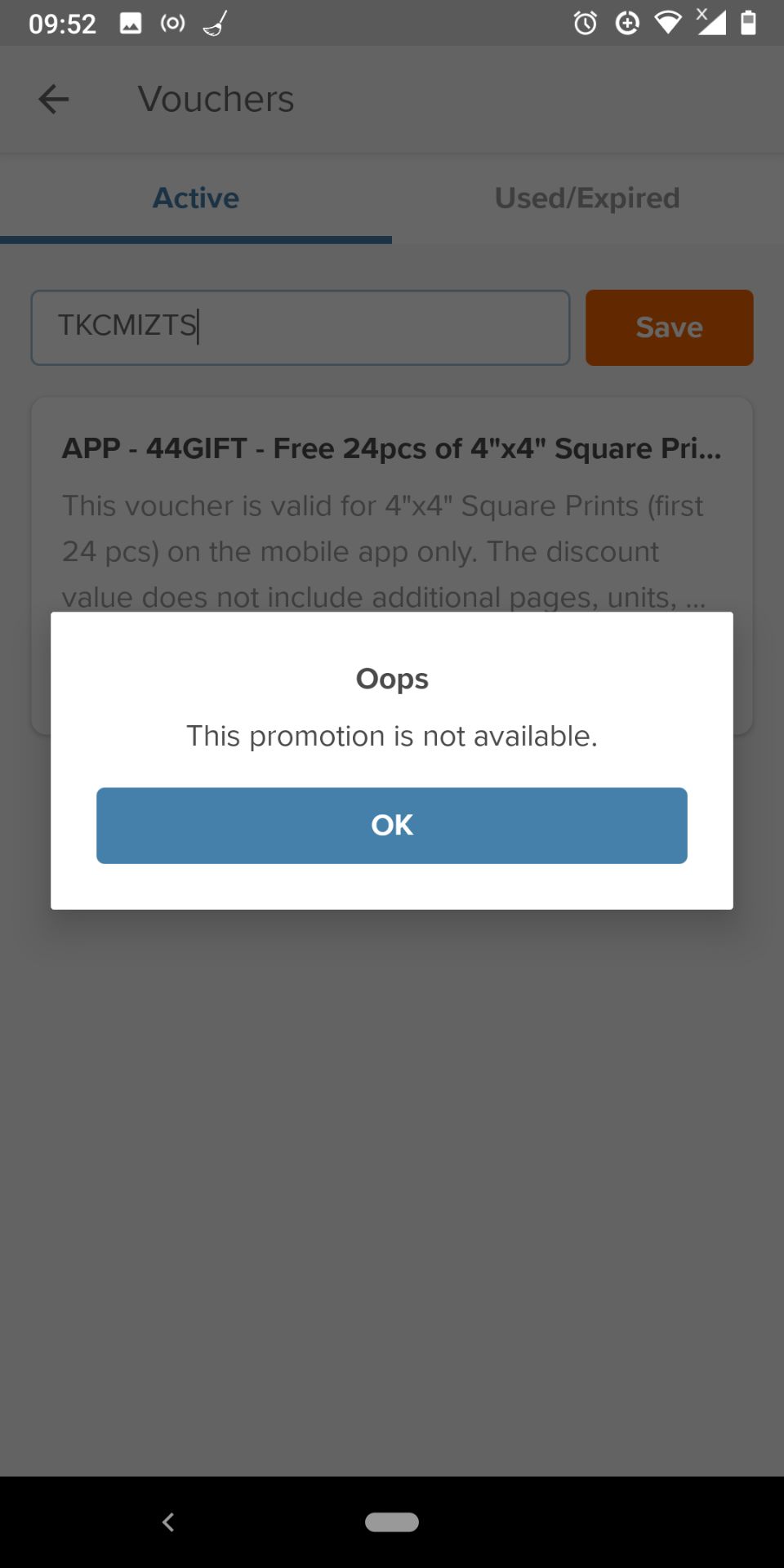Open the 44GIFT free square prints voucher
This screenshot has width=784, height=1568.
[392, 506]
